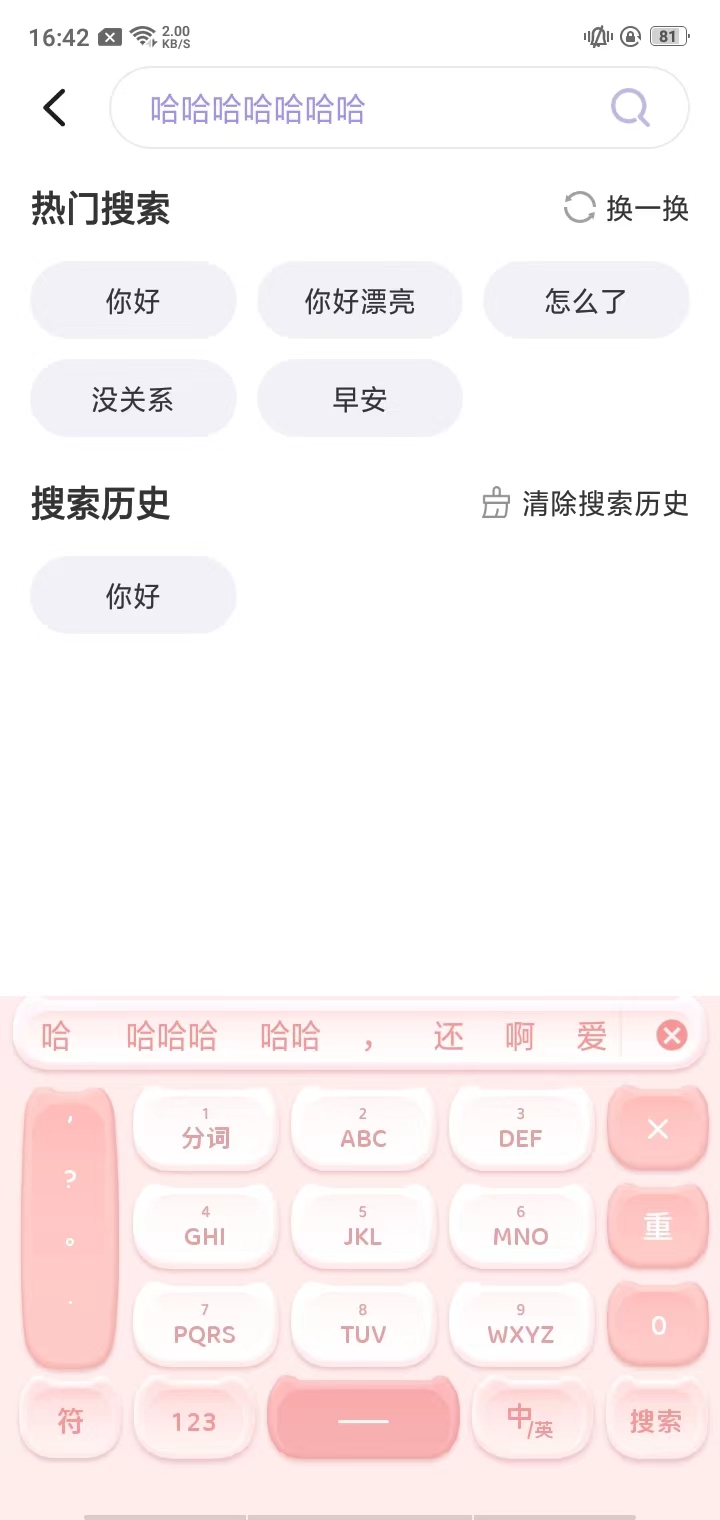Pick the 哈哈哈 keyboard suggestion

pos(172,1037)
